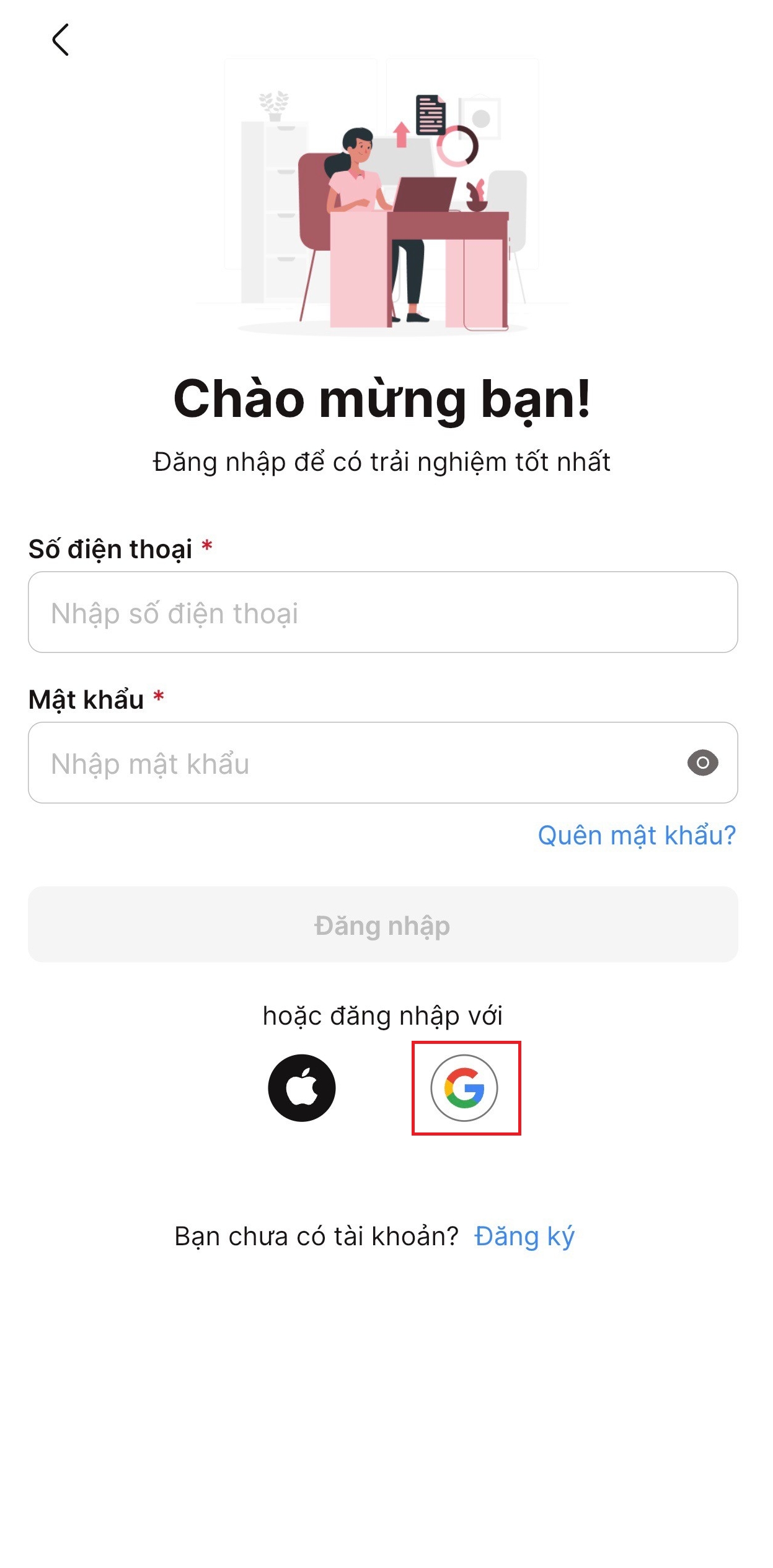Viewport: 773px width, 1568px height.
Task: Sign in with Apple
Action: point(302,1088)
